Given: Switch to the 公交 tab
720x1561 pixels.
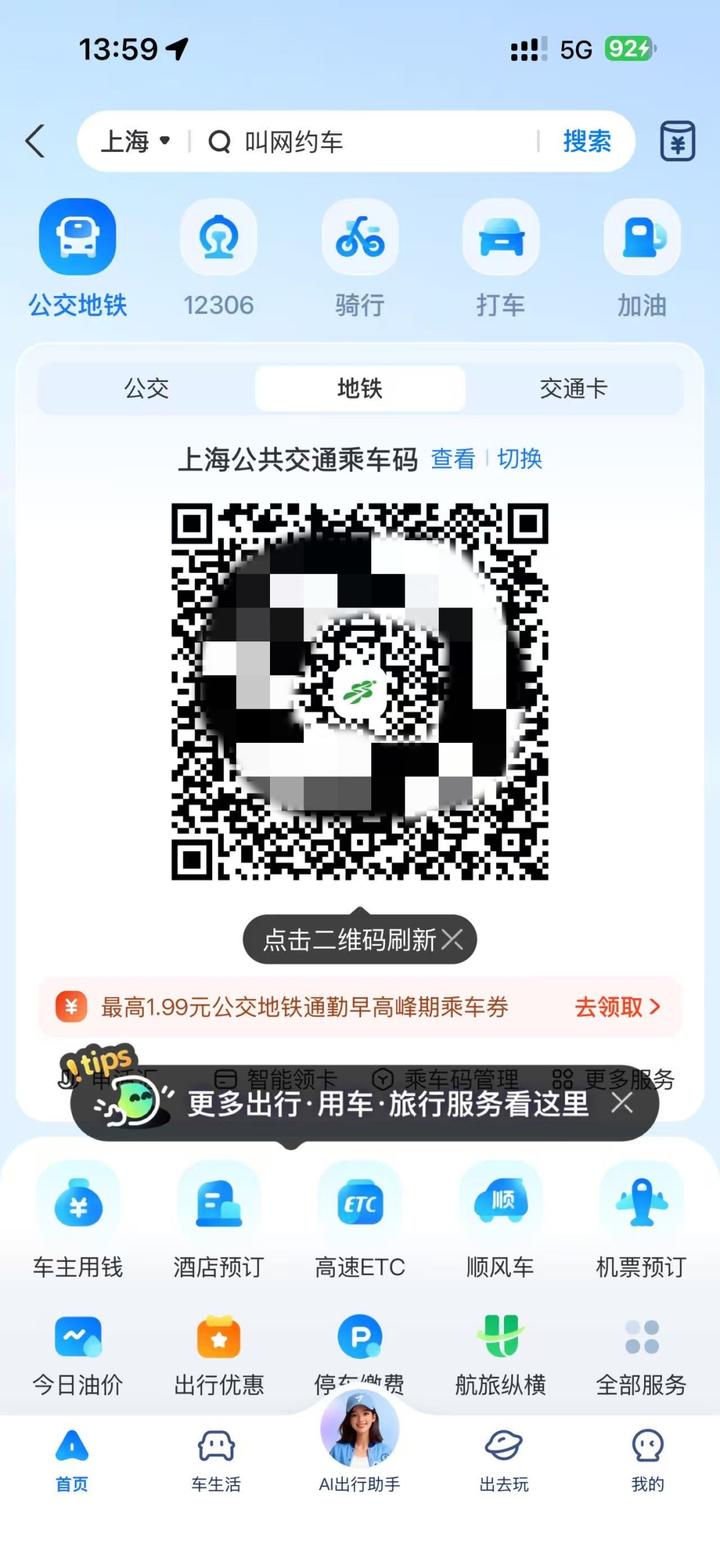Looking at the screenshot, I should click(147, 388).
